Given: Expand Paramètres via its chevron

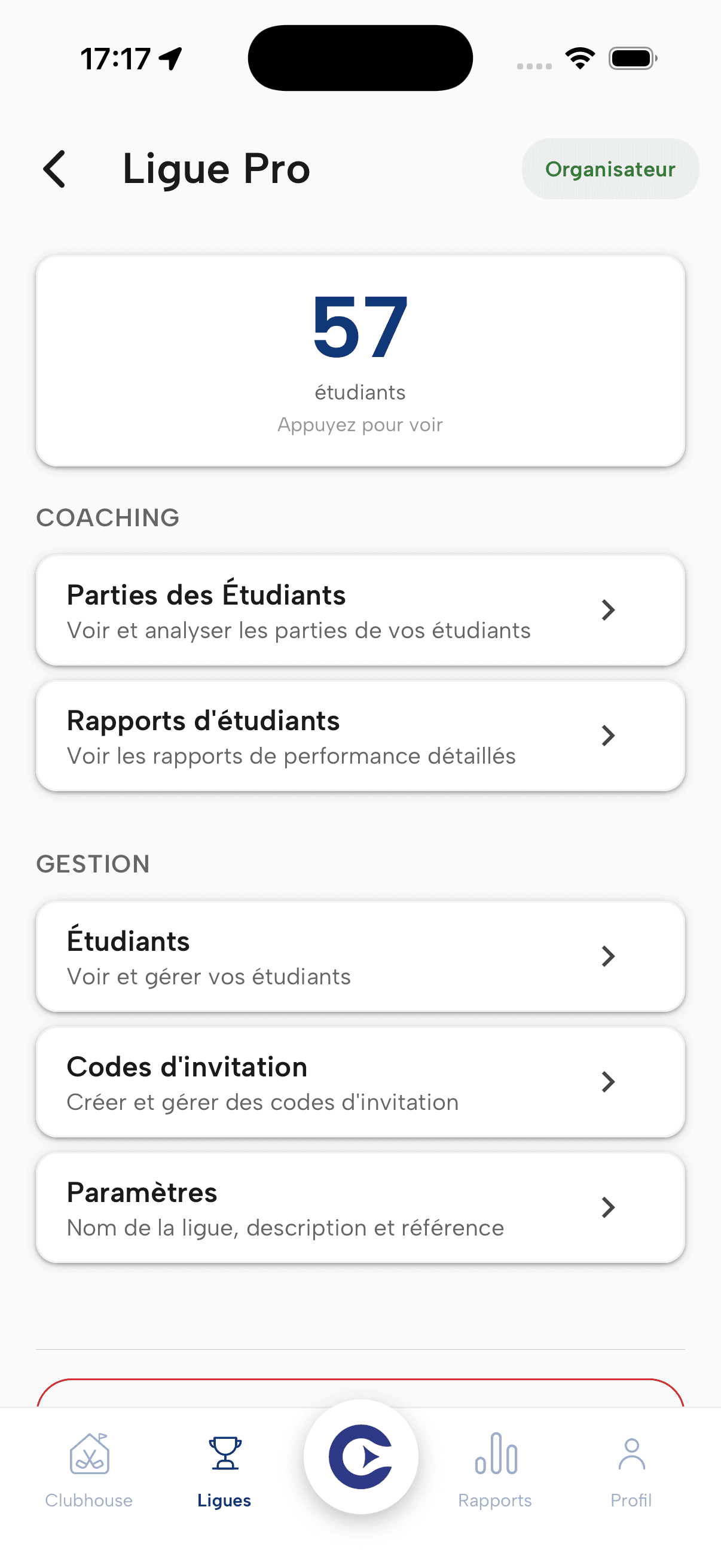Looking at the screenshot, I should point(609,1207).
